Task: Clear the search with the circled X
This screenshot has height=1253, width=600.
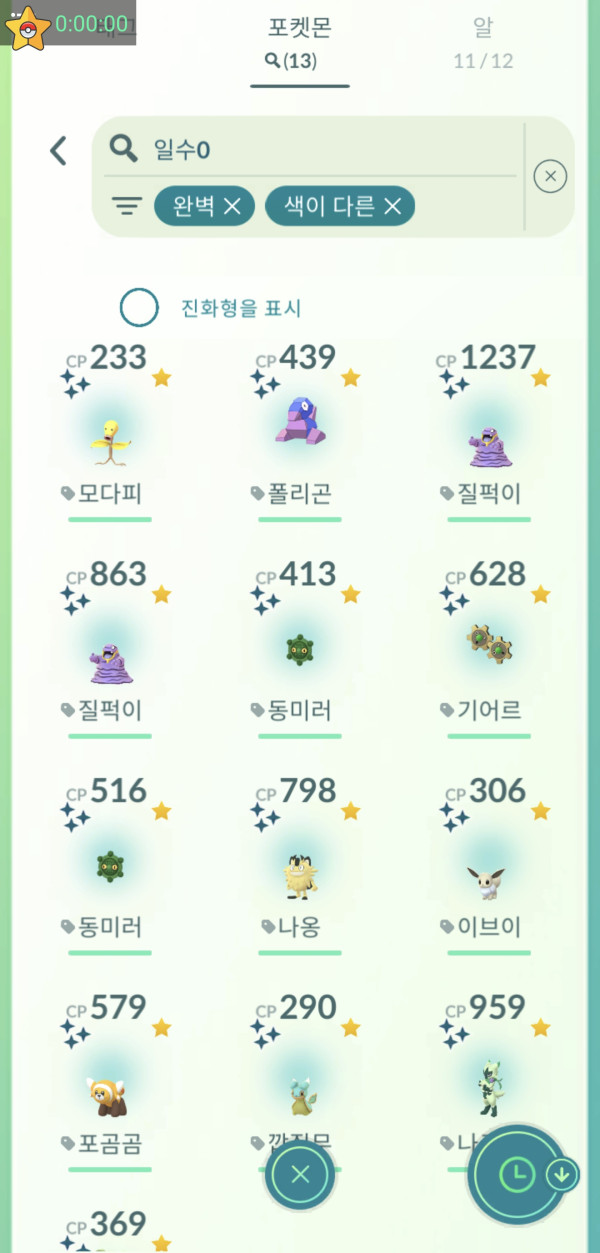Action: (x=550, y=177)
